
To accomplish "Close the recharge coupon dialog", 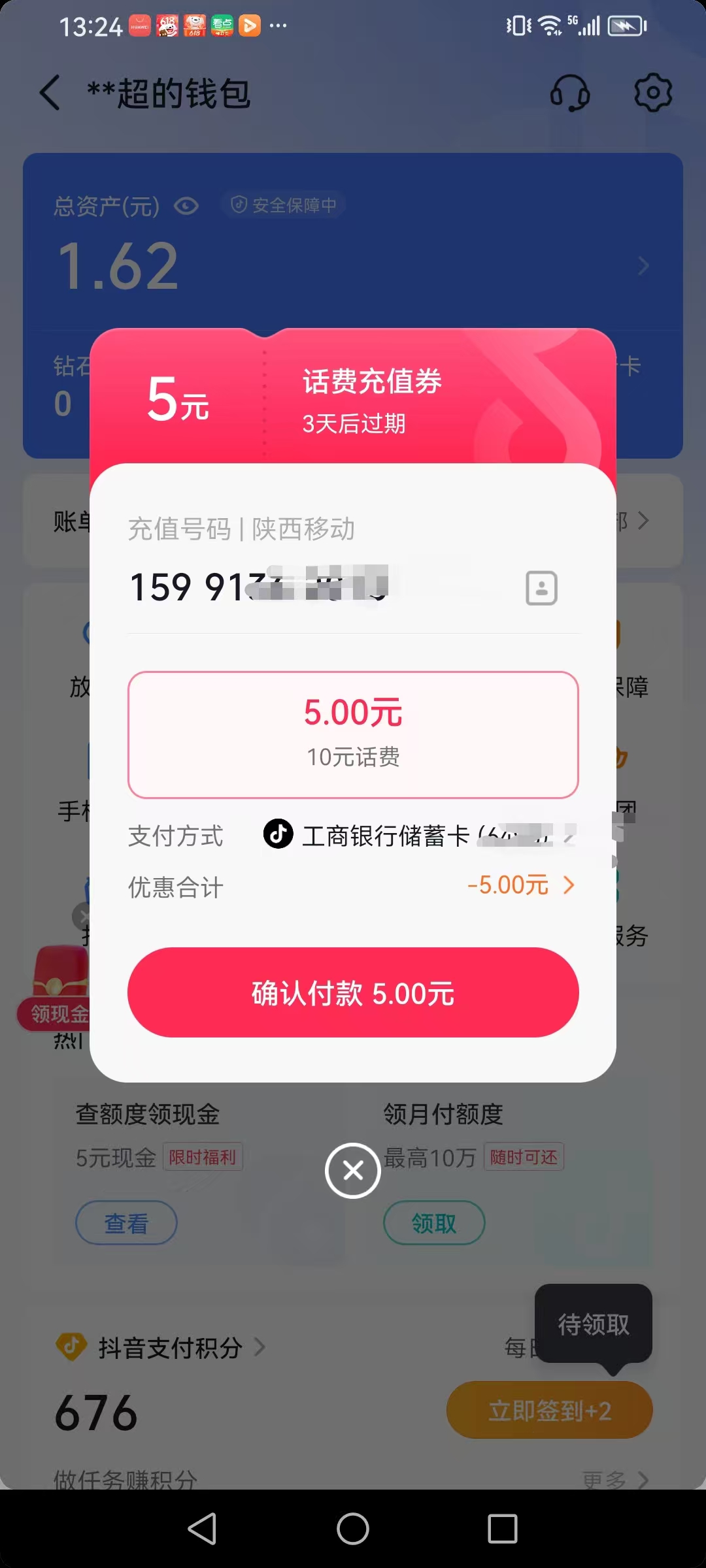I will (x=353, y=1170).
